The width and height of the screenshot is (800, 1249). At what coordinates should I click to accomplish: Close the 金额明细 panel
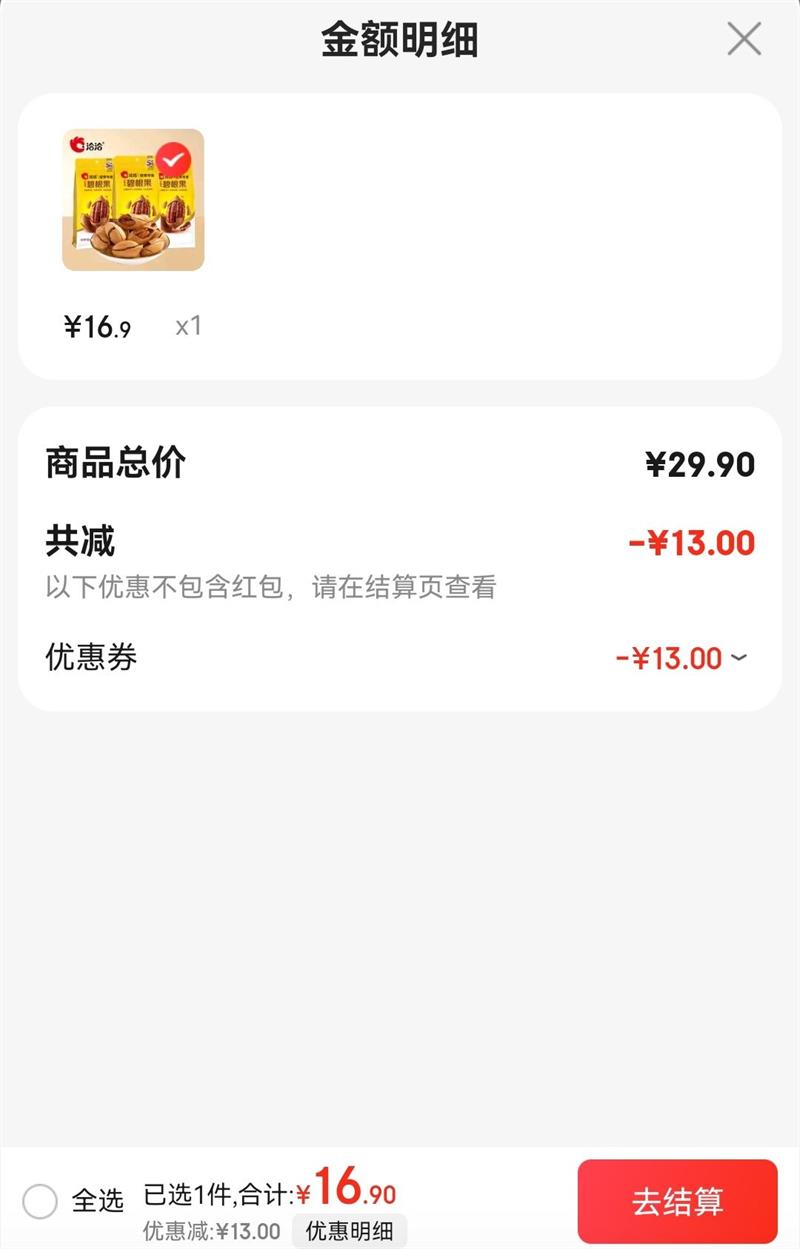[x=744, y=40]
